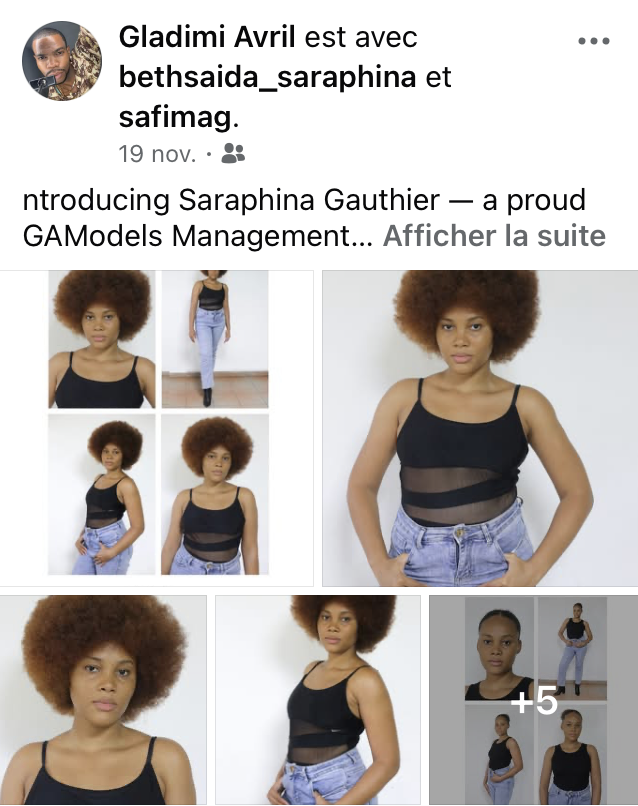Open the close-up afro portrait photo
The width and height of the screenshot is (638, 806).
point(103,700)
